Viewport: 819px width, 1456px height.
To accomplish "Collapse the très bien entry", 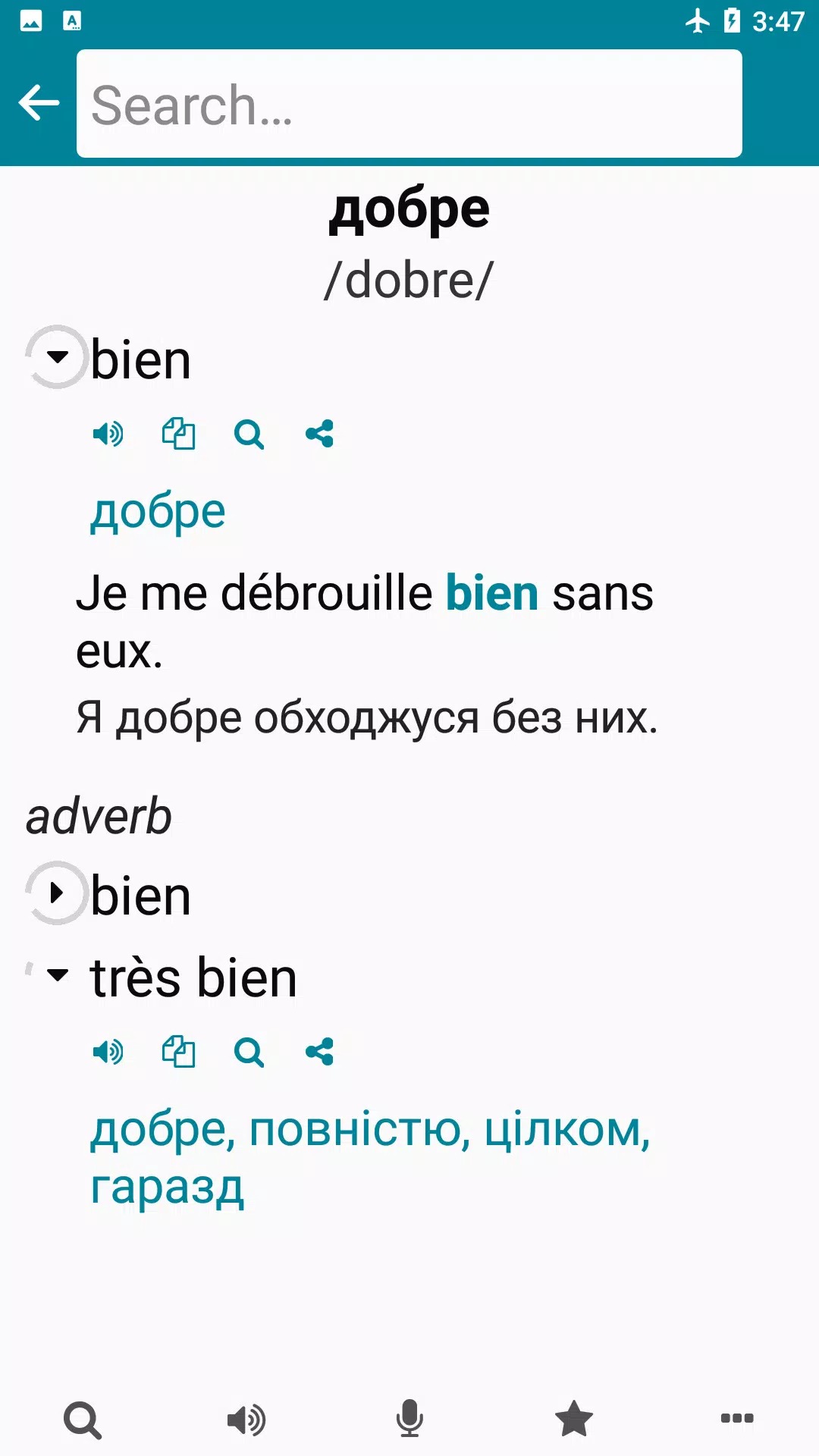I will click(x=58, y=974).
